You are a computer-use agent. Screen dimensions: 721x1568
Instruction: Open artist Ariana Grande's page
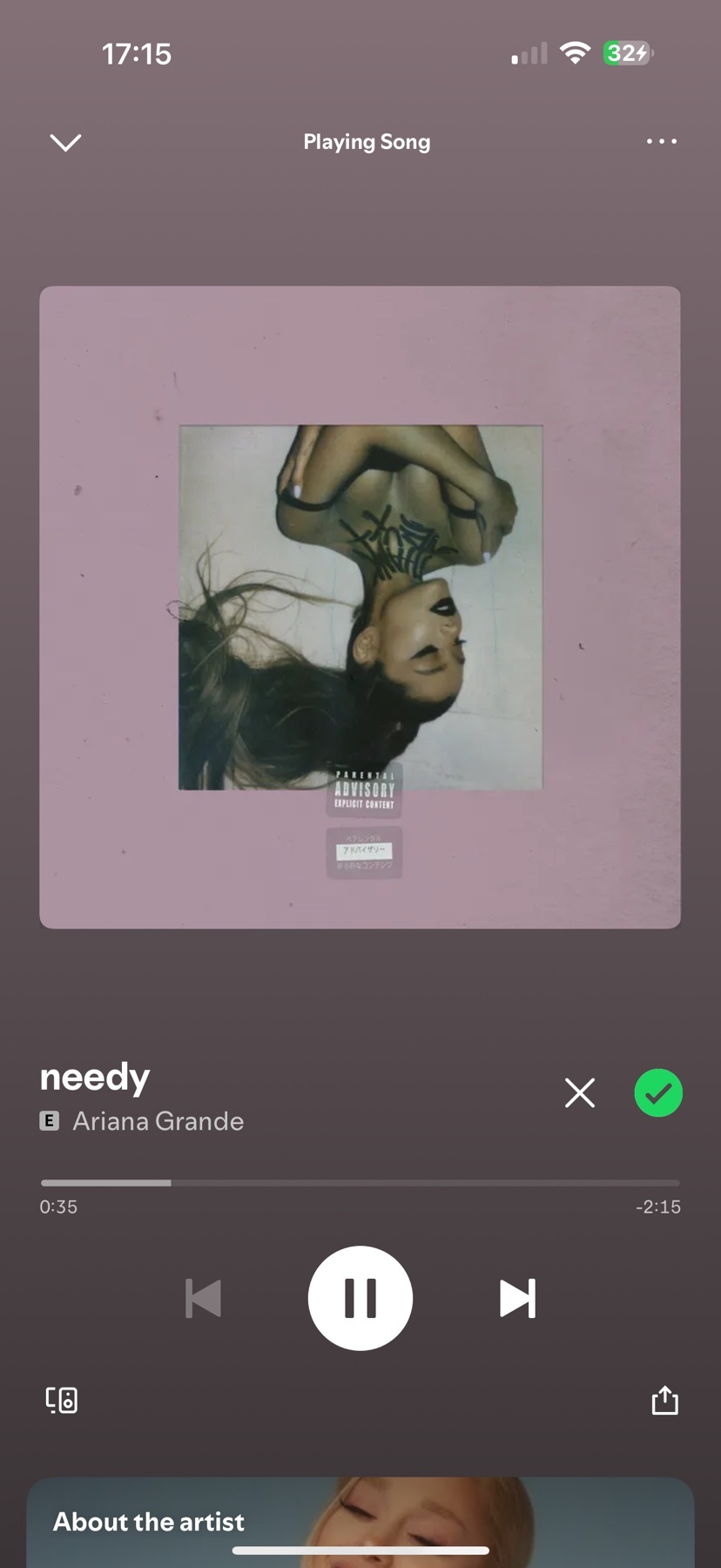158,1121
